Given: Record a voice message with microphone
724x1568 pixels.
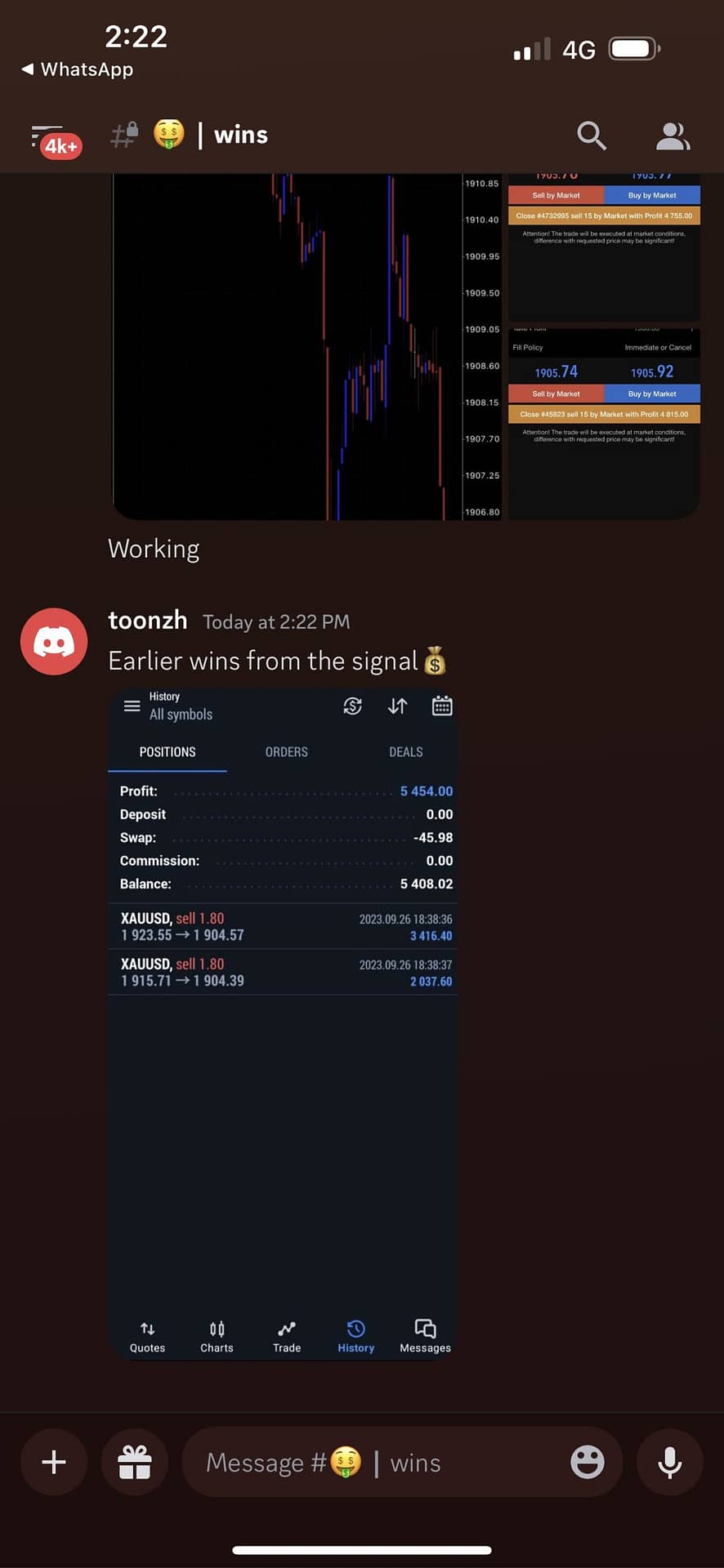Looking at the screenshot, I should coord(669,1462).
